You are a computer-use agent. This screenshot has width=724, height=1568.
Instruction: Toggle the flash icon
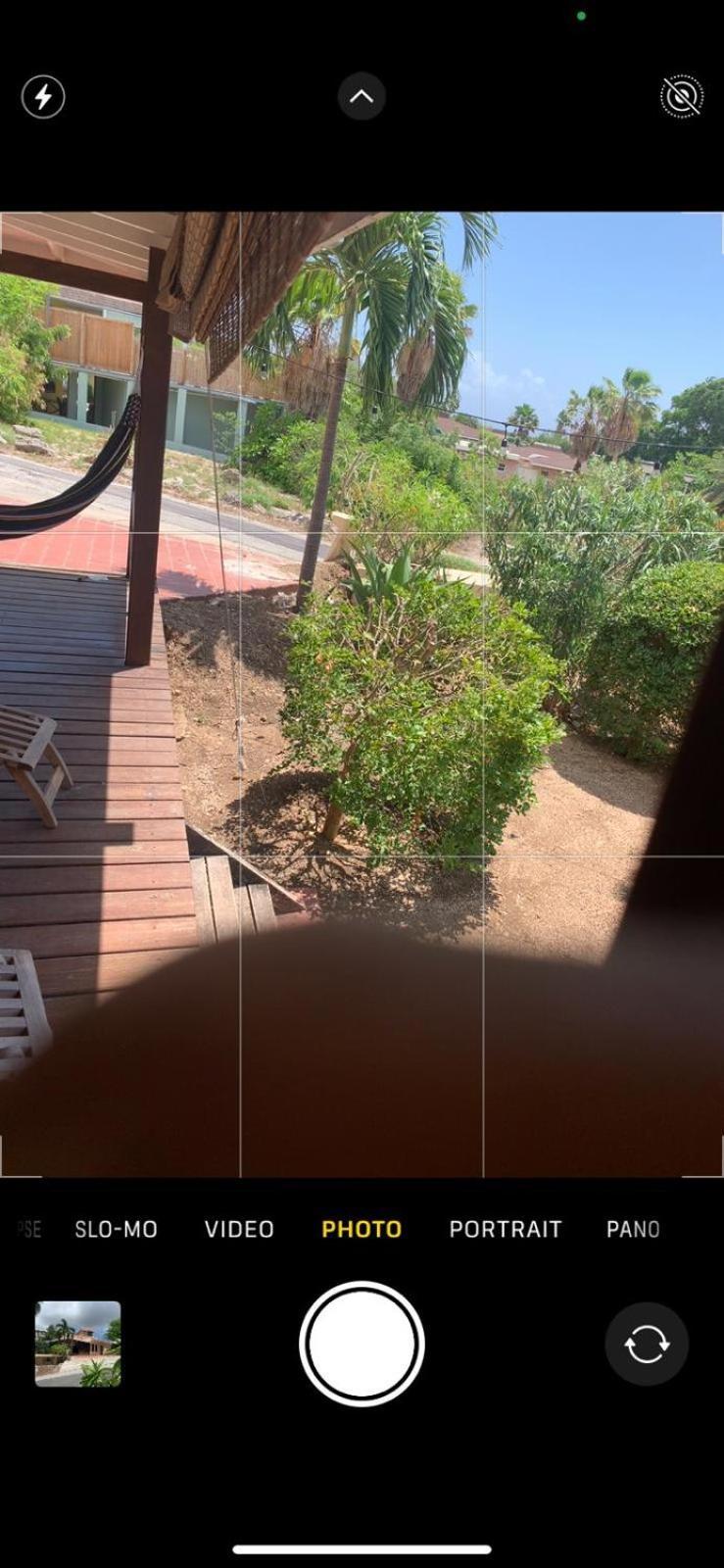[x=43, y=97]
